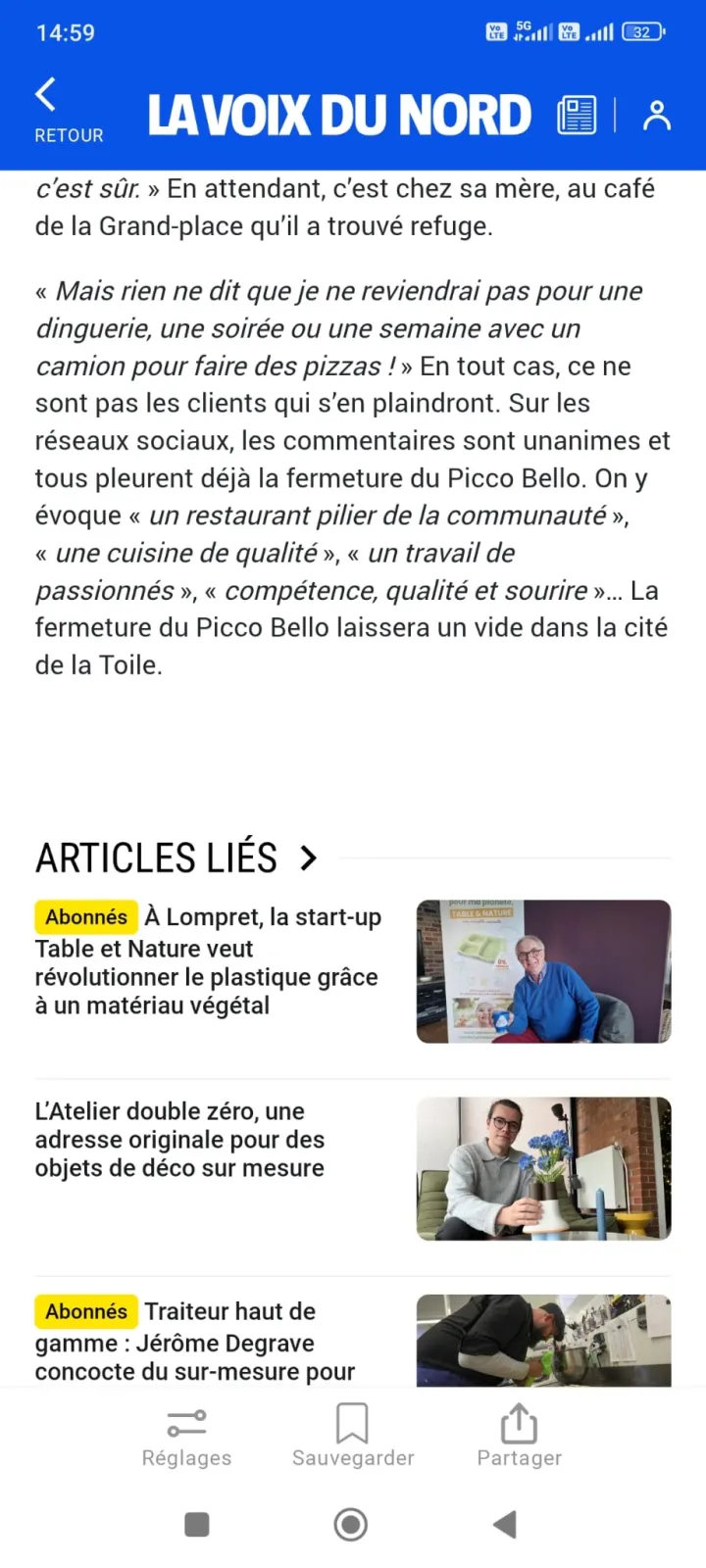Tap the Abonnés badge on the Traiteur article
706x1568 pixels.
pyautogui.click(x=85, y=1310)
